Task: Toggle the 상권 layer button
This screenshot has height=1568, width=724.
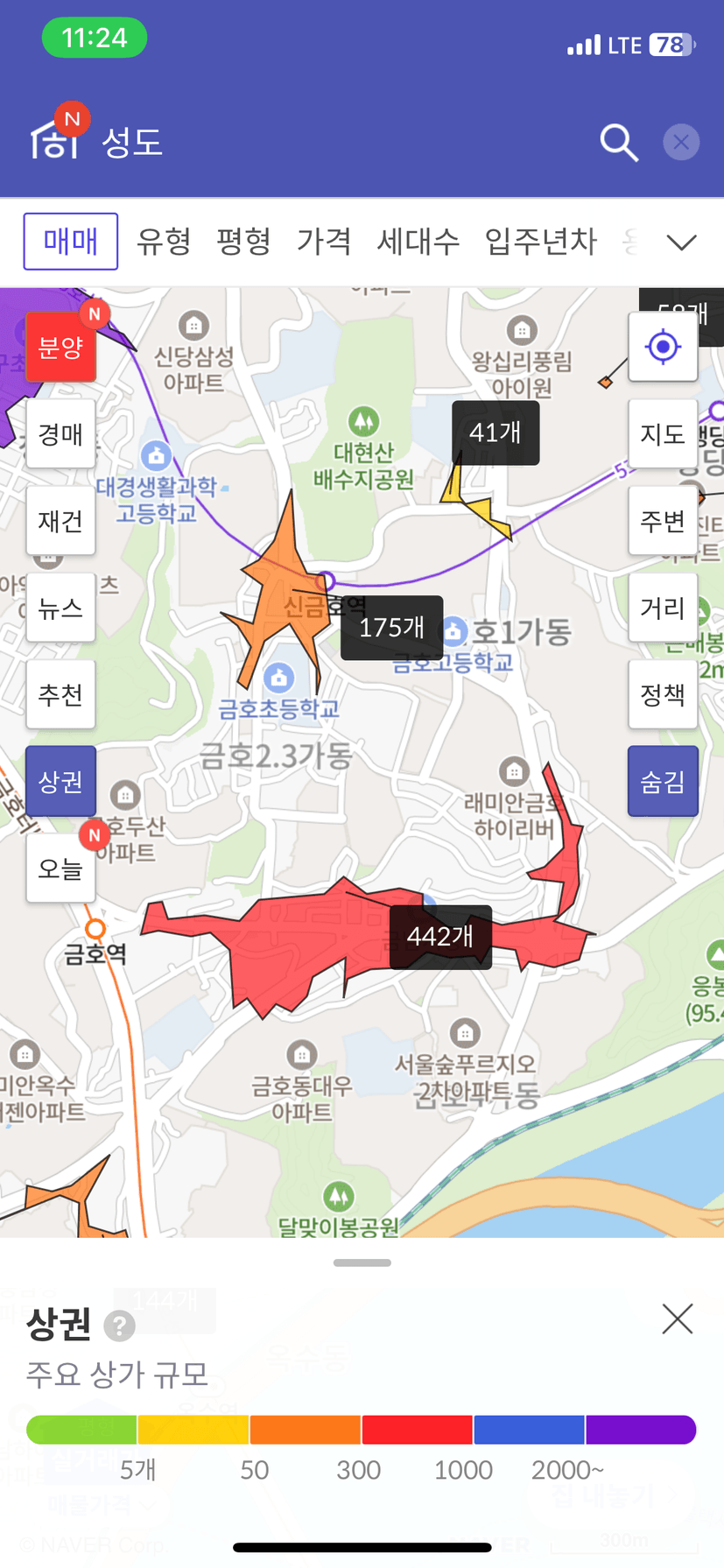Action: click(60, 781)
